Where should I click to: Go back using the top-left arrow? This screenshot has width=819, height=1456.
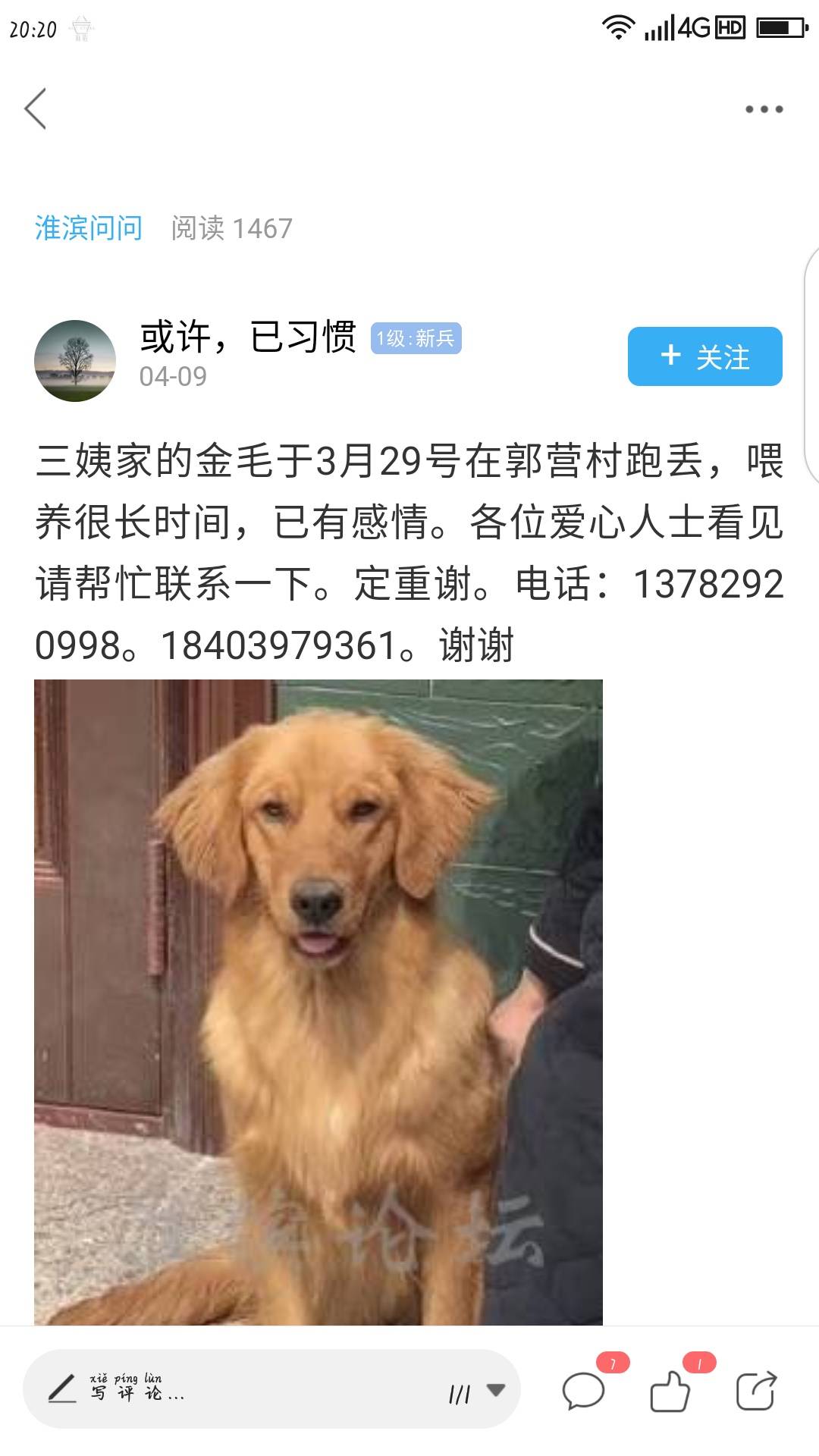36,108
